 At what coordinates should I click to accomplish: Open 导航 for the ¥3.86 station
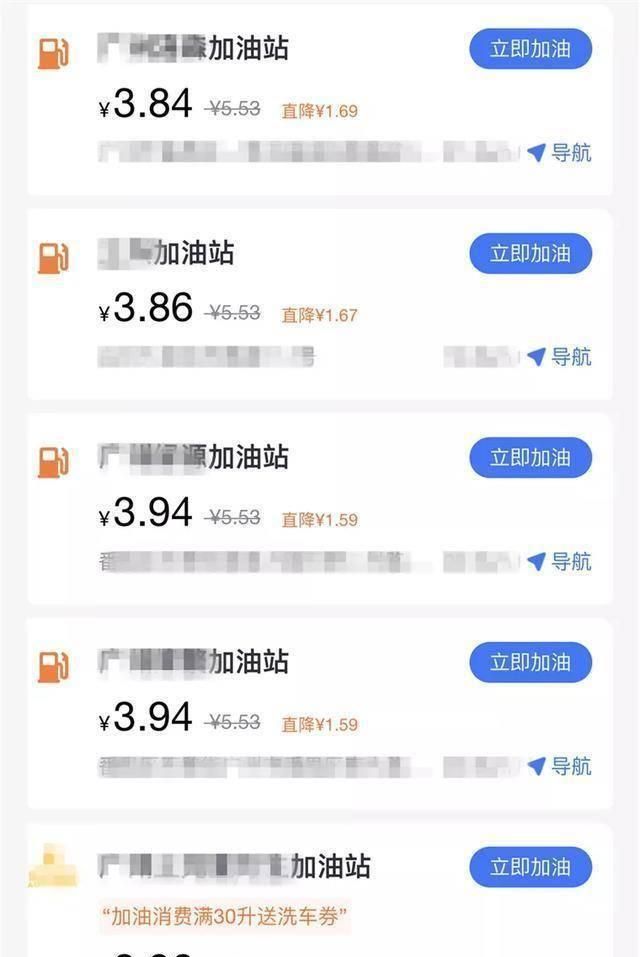pyautogui.click(x=559, y=357)
